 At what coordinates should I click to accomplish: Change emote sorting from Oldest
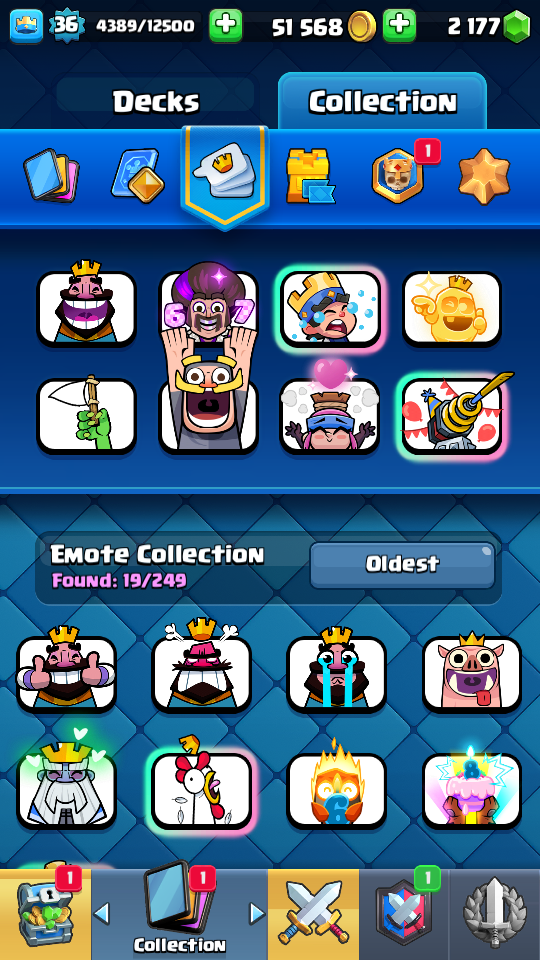coord(402,564)
